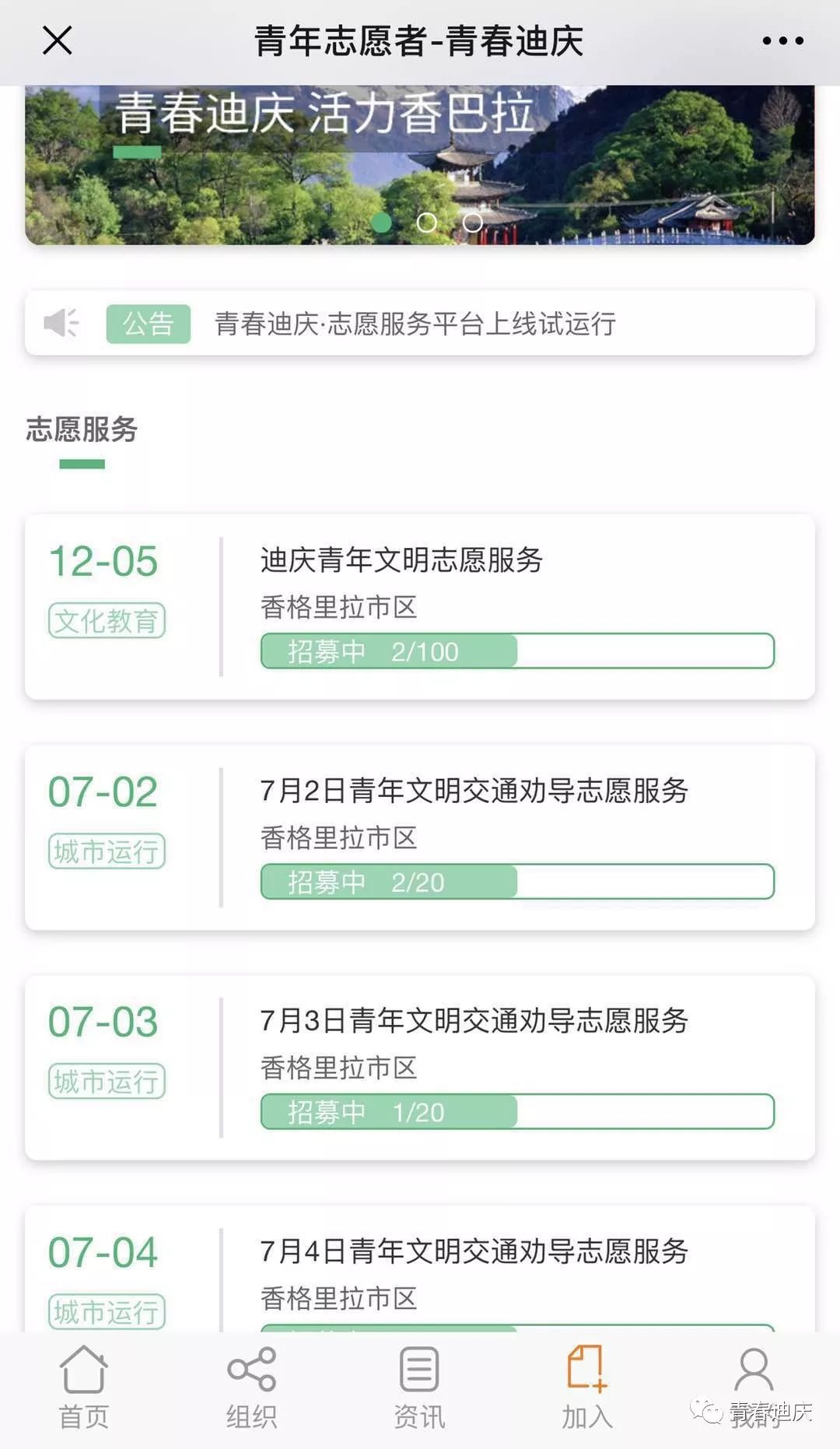Open the 青春迪庆 活力香巴拉 banner
Image resolution: width=840 pixels, height=1449 pixels.
point(420,163)
